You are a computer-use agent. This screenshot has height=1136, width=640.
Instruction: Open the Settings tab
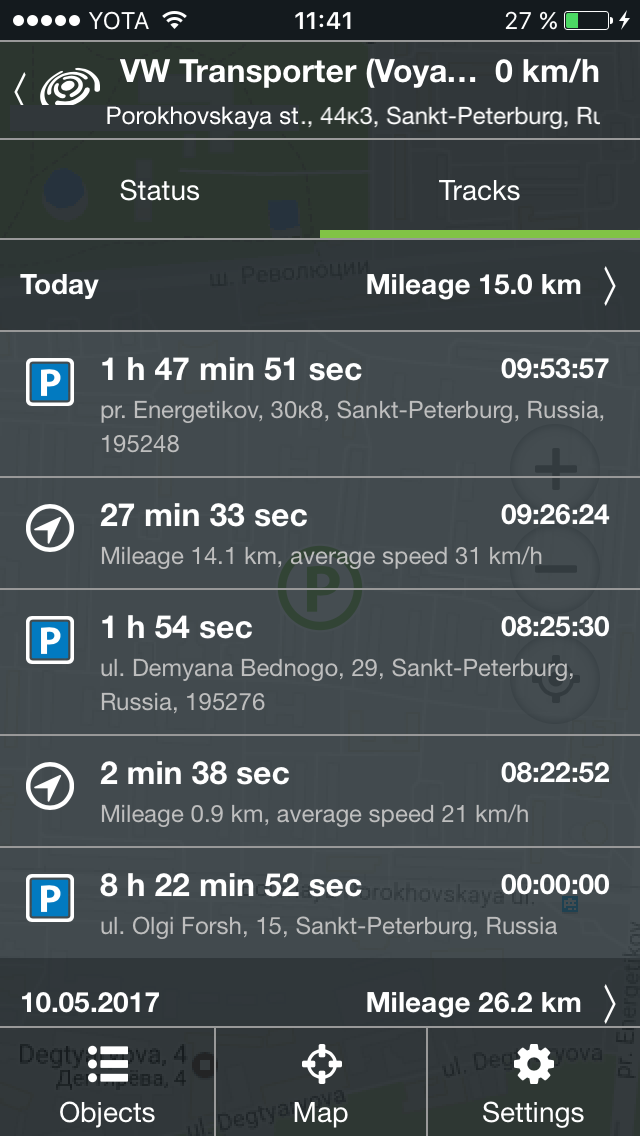pyautogui.click(x=533, y=1082)
